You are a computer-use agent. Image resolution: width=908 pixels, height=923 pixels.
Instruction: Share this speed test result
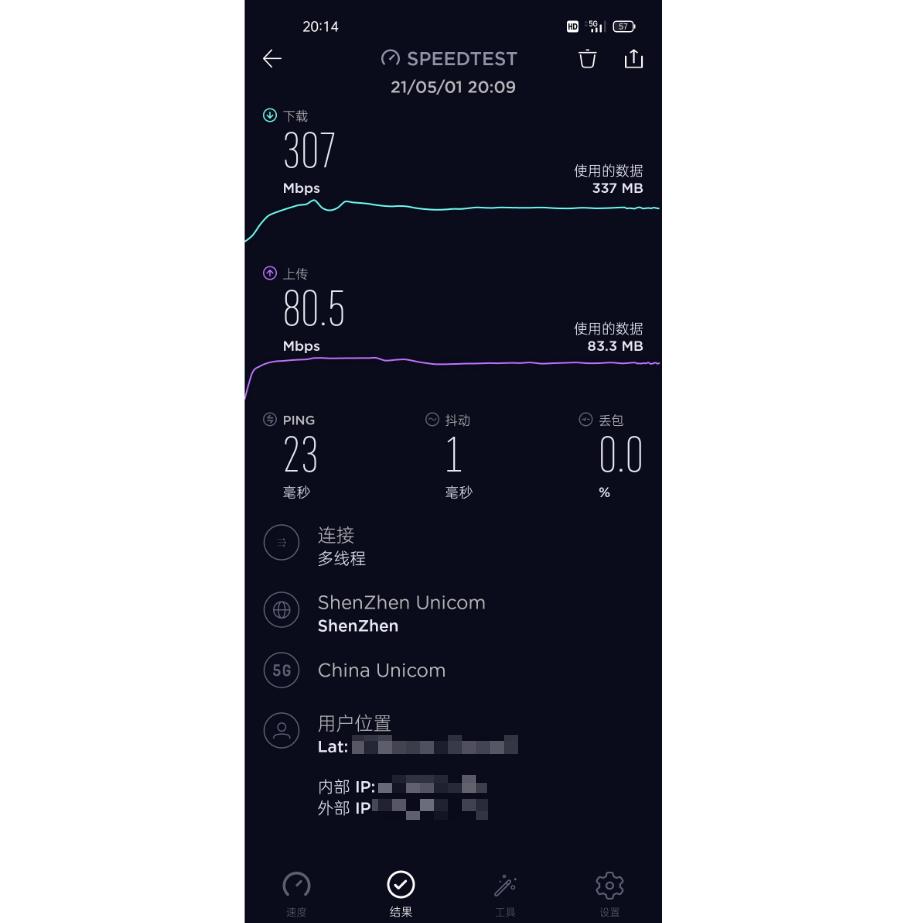tap(634, 59)
